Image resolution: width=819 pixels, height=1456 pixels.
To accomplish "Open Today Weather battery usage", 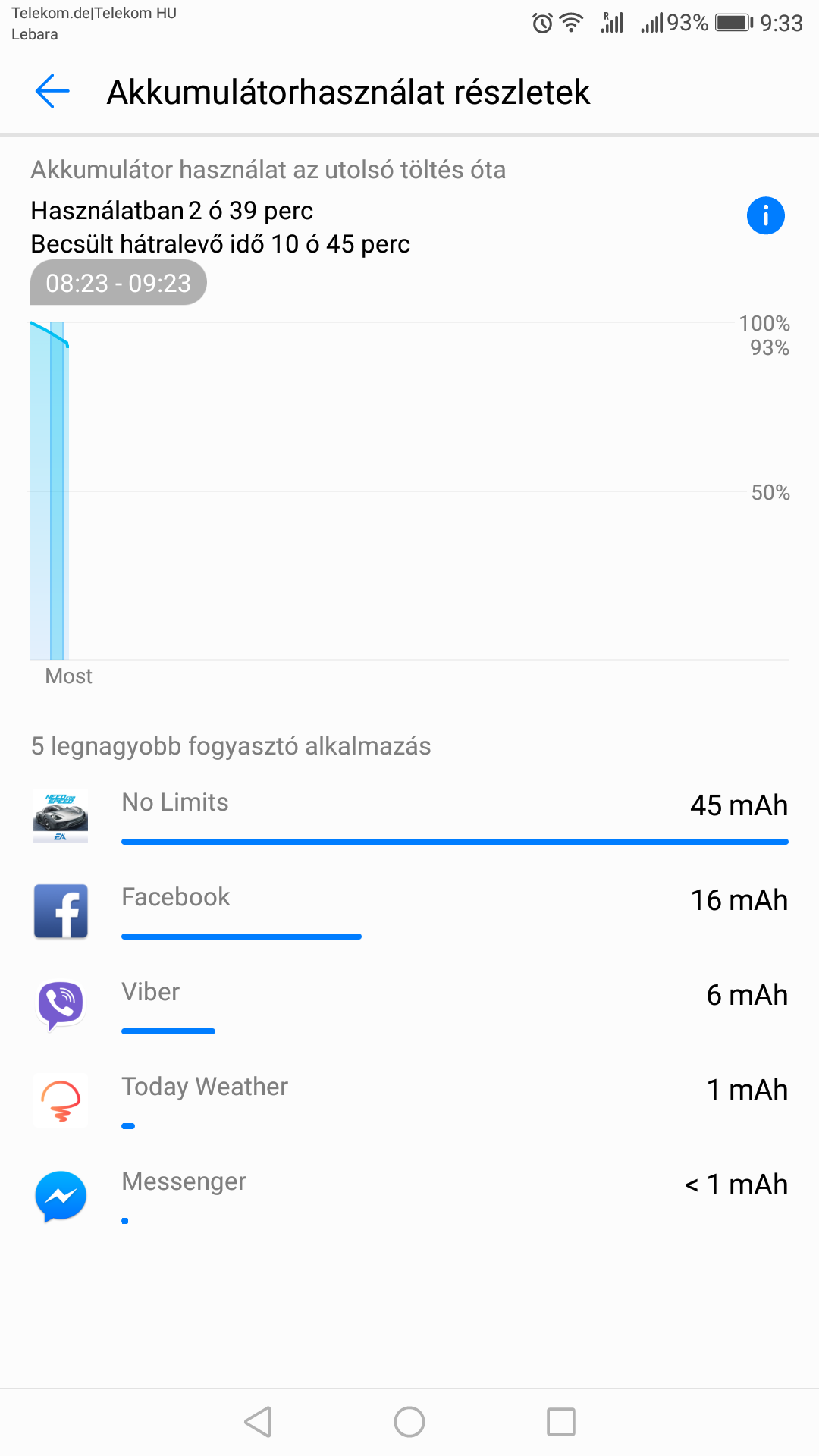I will click(x=409, y=1101).
